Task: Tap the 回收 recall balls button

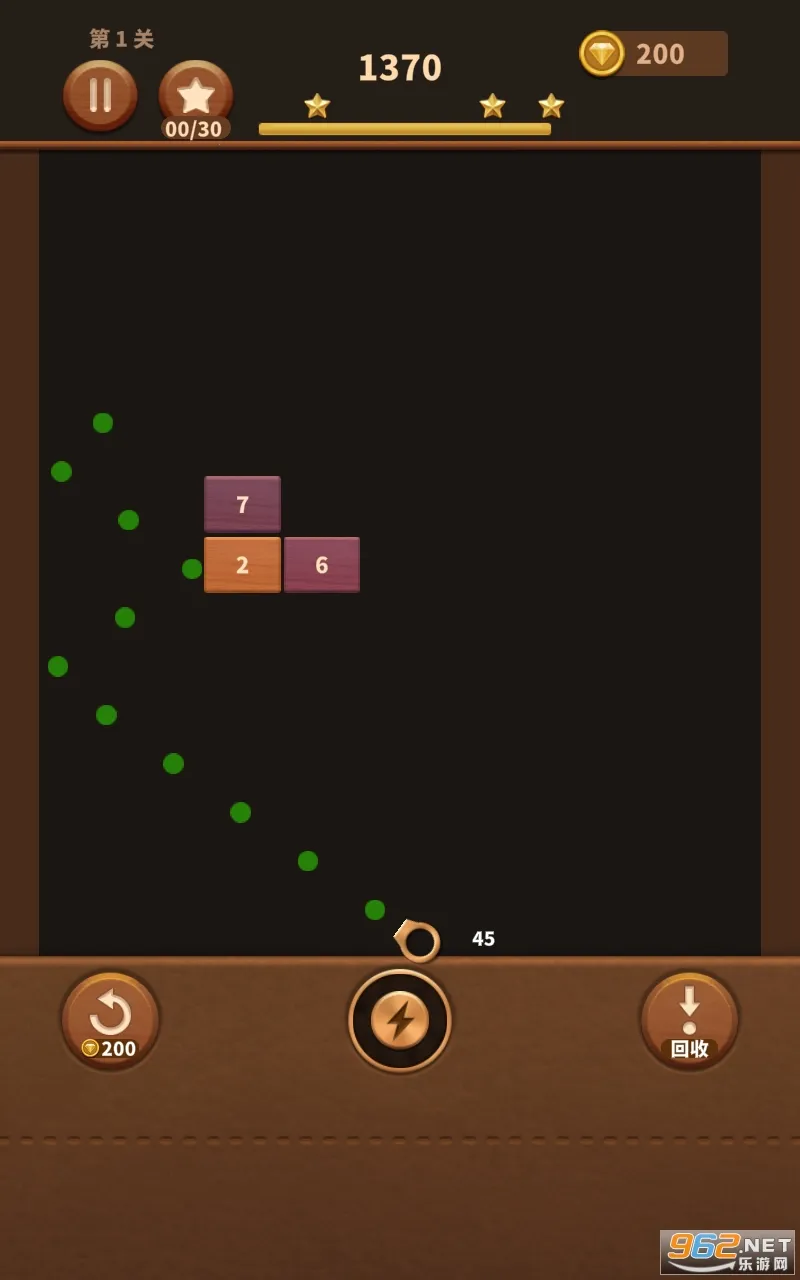Action: tap(689, 1020)
